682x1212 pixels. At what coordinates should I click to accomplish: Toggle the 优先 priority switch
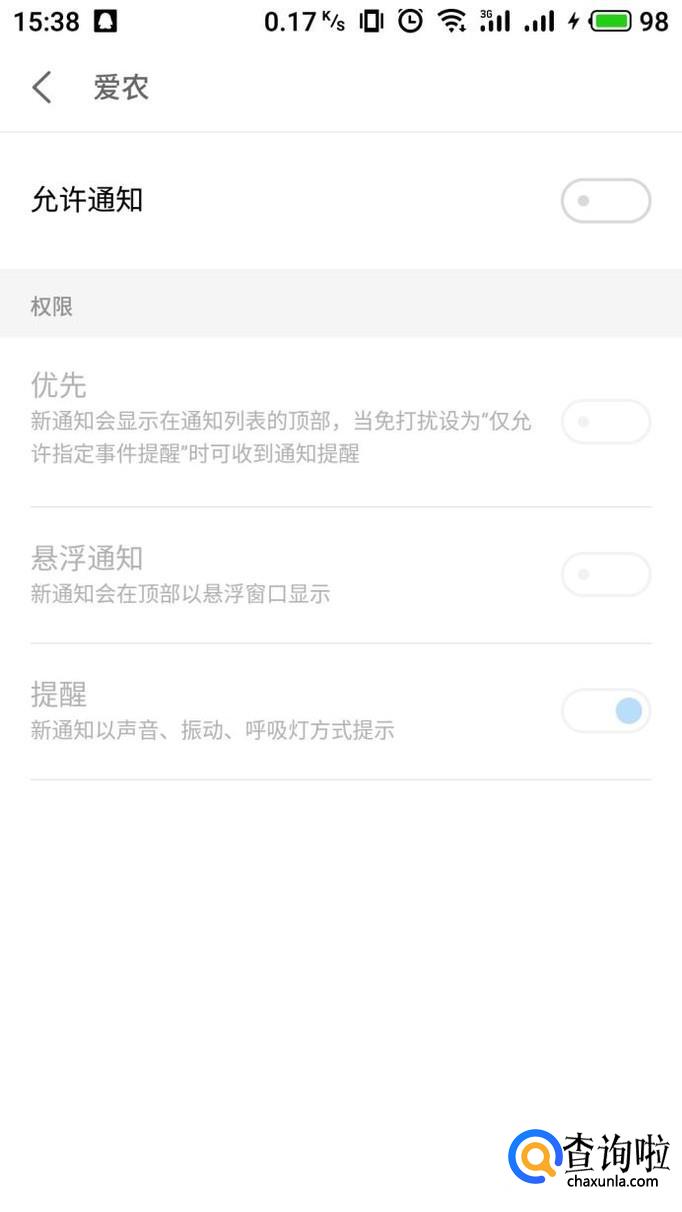[606, 422]
